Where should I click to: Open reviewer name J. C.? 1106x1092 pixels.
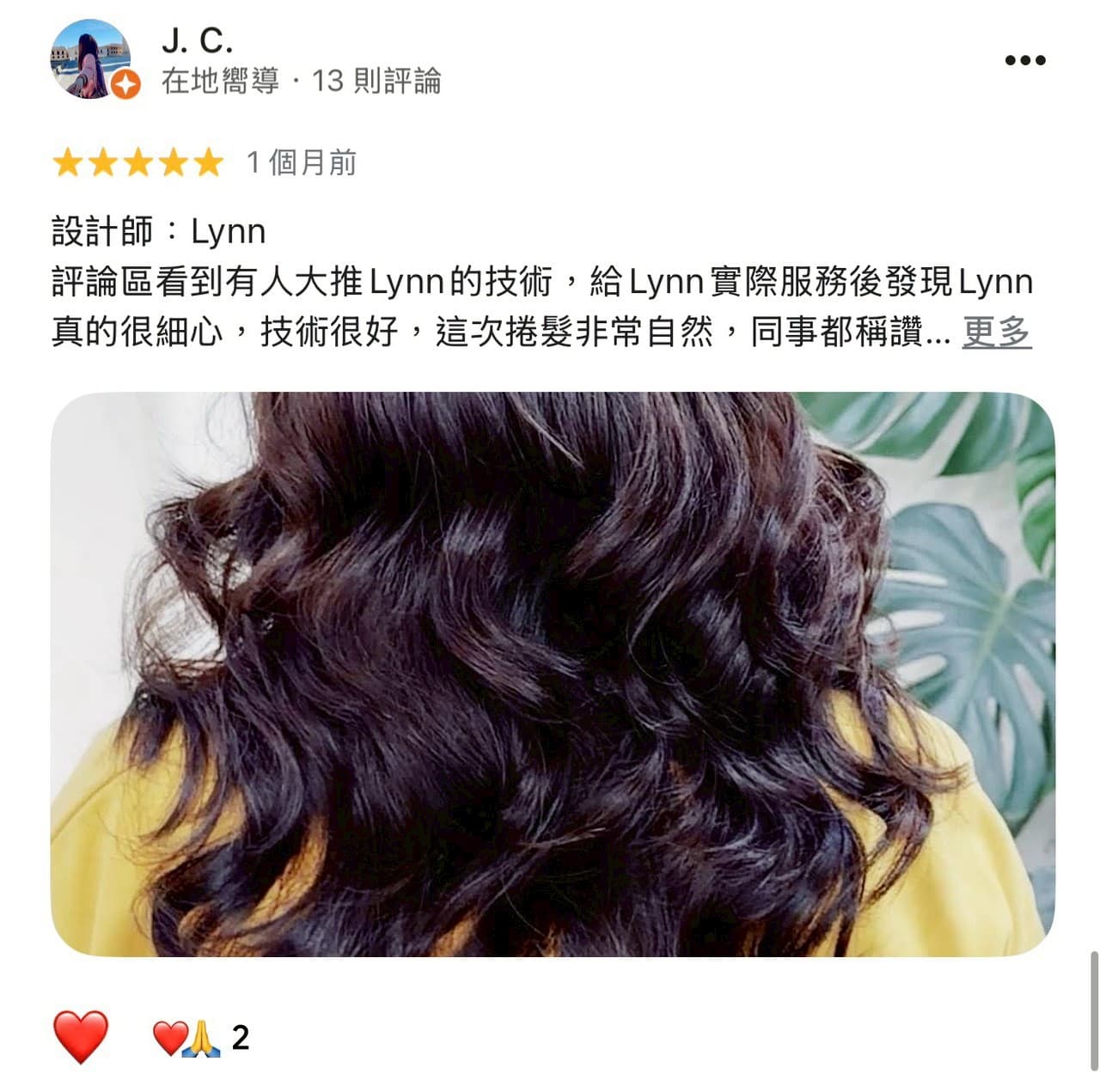(x=197, y=40)
